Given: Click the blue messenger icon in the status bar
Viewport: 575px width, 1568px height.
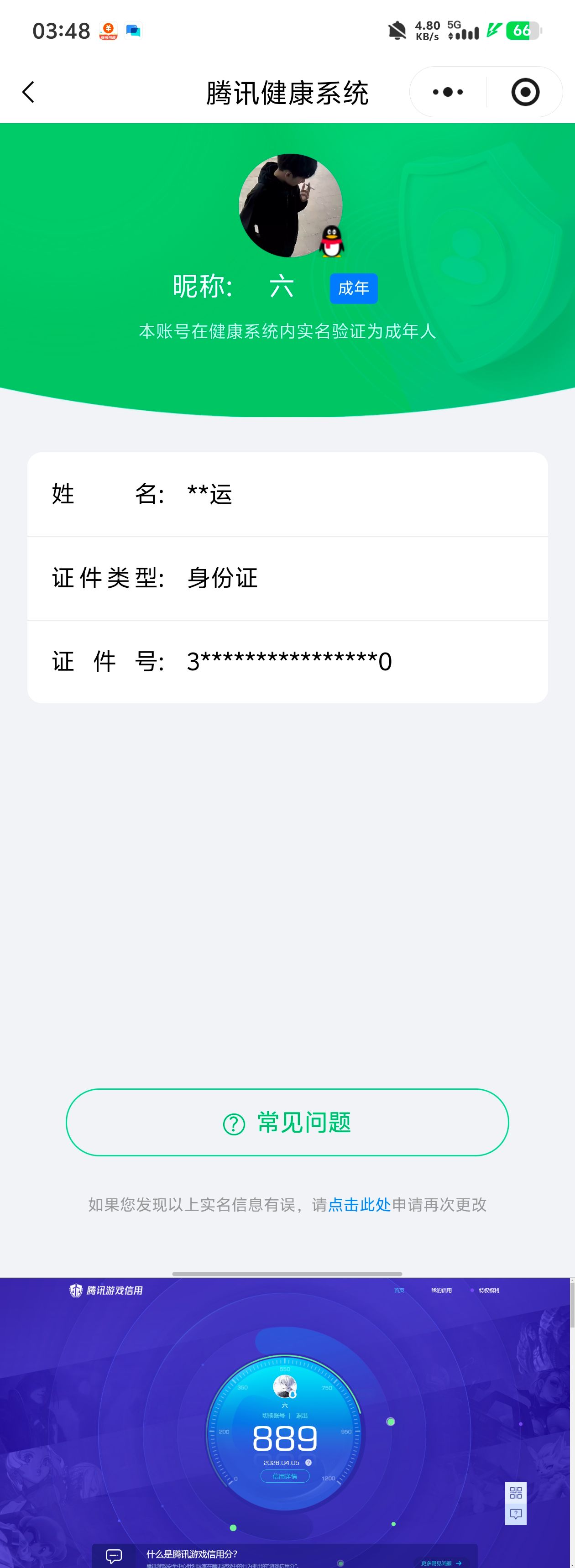Looking at the screenshot, I should click(133, 31).
